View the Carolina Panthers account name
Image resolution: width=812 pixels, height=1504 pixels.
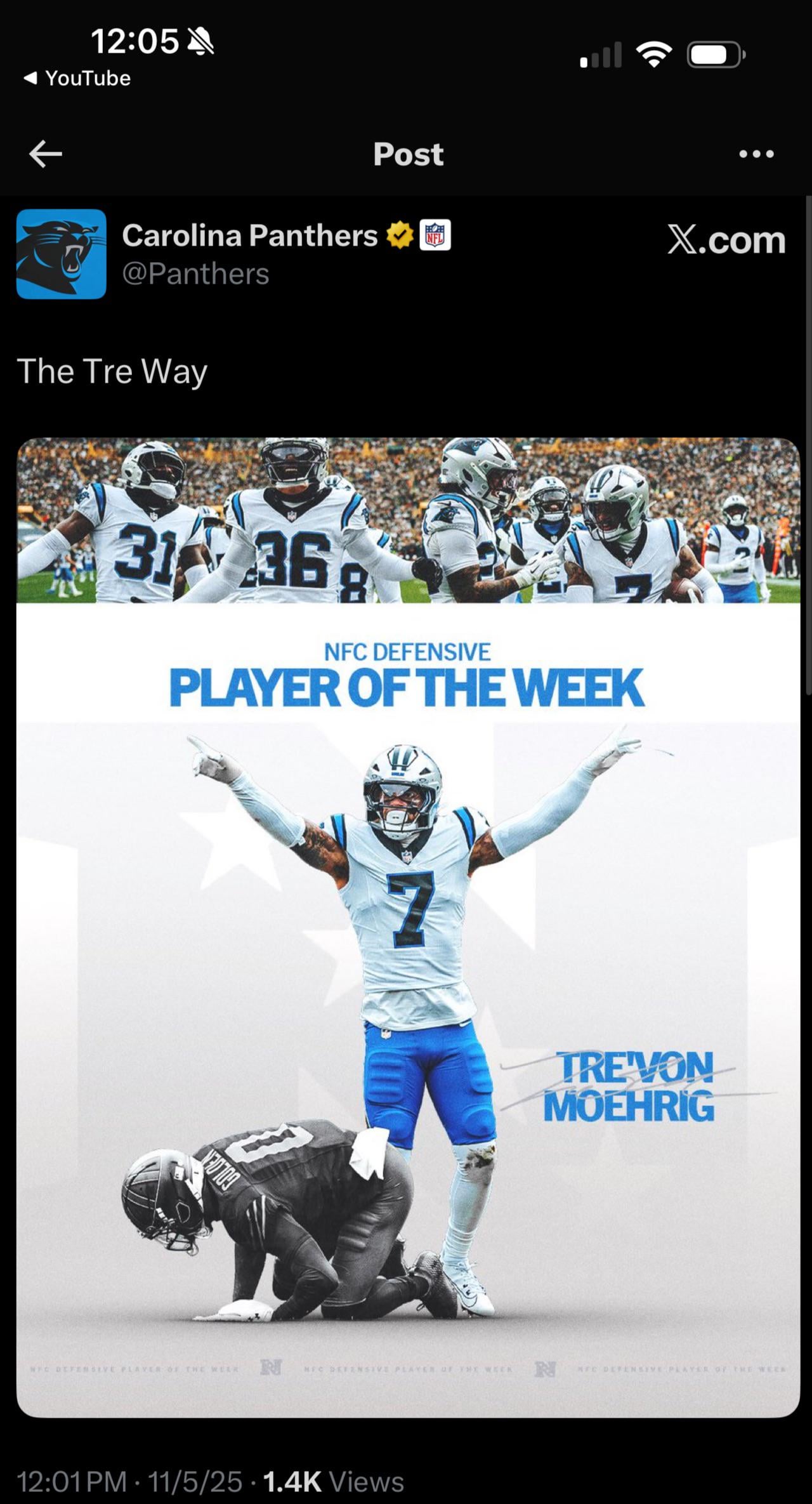[249, 236]
